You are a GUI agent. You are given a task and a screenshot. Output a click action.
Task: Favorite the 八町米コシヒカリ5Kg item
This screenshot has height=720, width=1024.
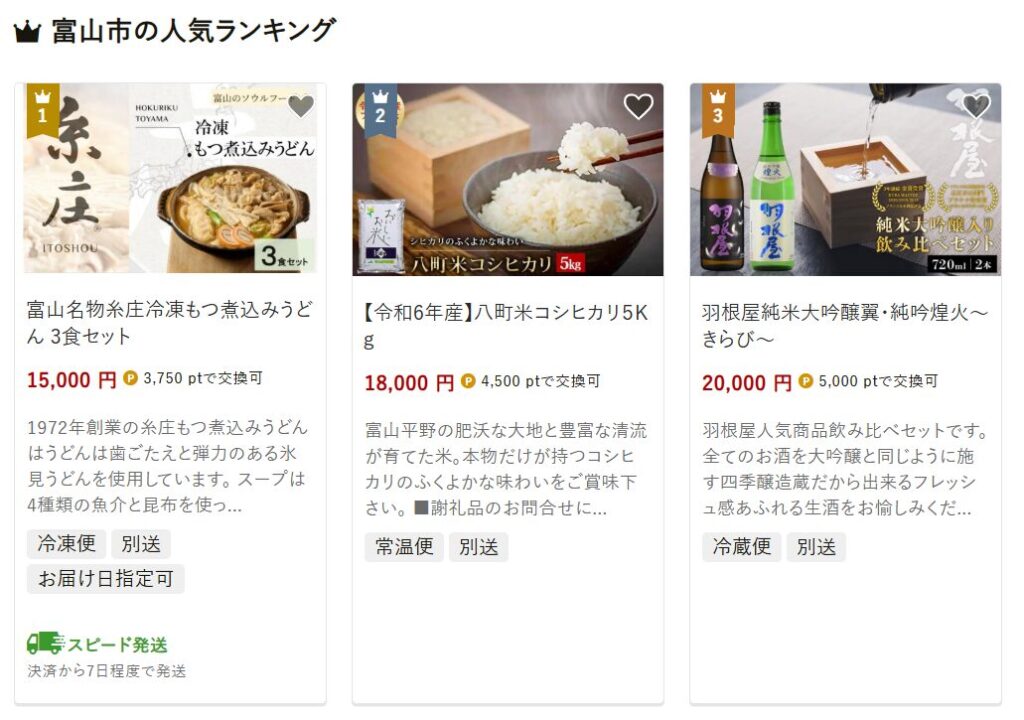tap(638, 106)
